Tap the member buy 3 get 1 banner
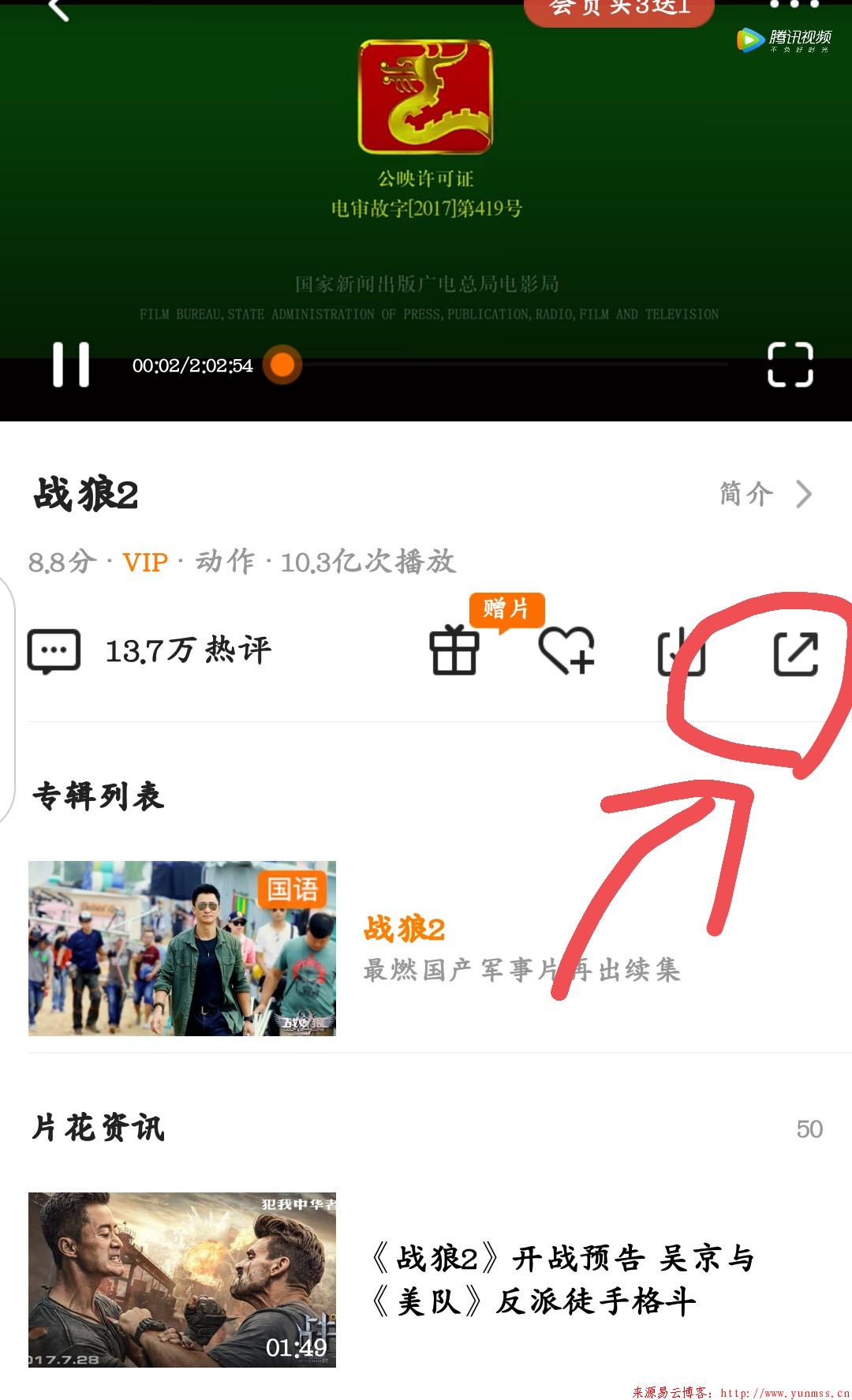The image size is (852, 1400). pos(619,10)
